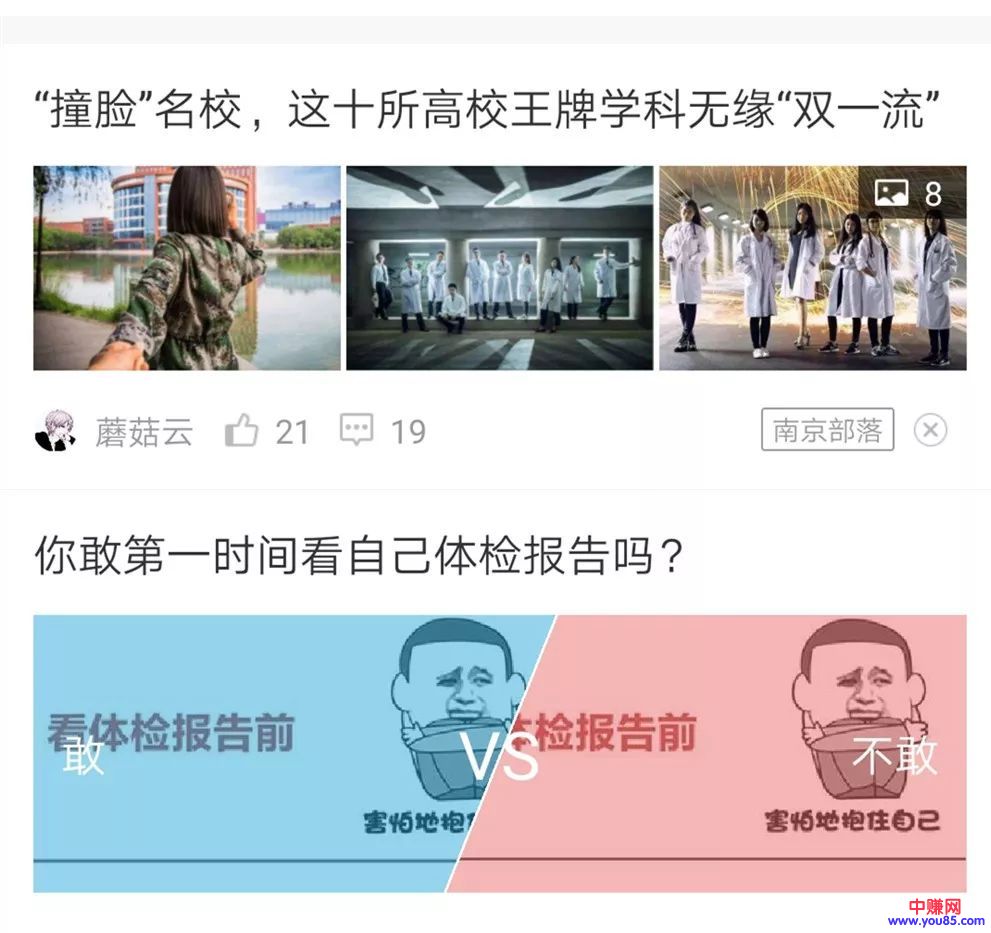
Task: Open the camouflage-jacket photo by the lake
Action: (x=187, y=268)
